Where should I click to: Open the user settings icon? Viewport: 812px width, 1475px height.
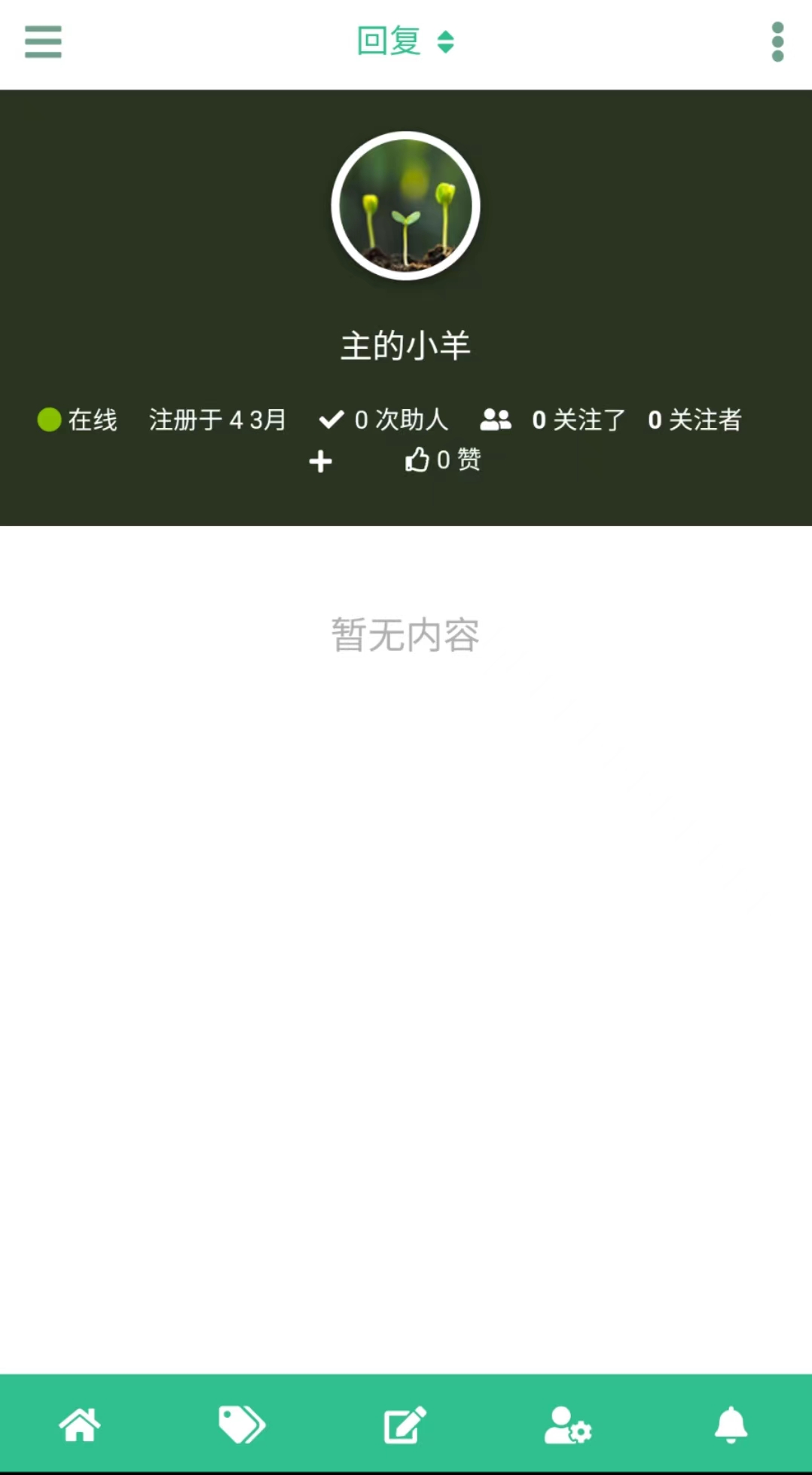click(568, 1425)
